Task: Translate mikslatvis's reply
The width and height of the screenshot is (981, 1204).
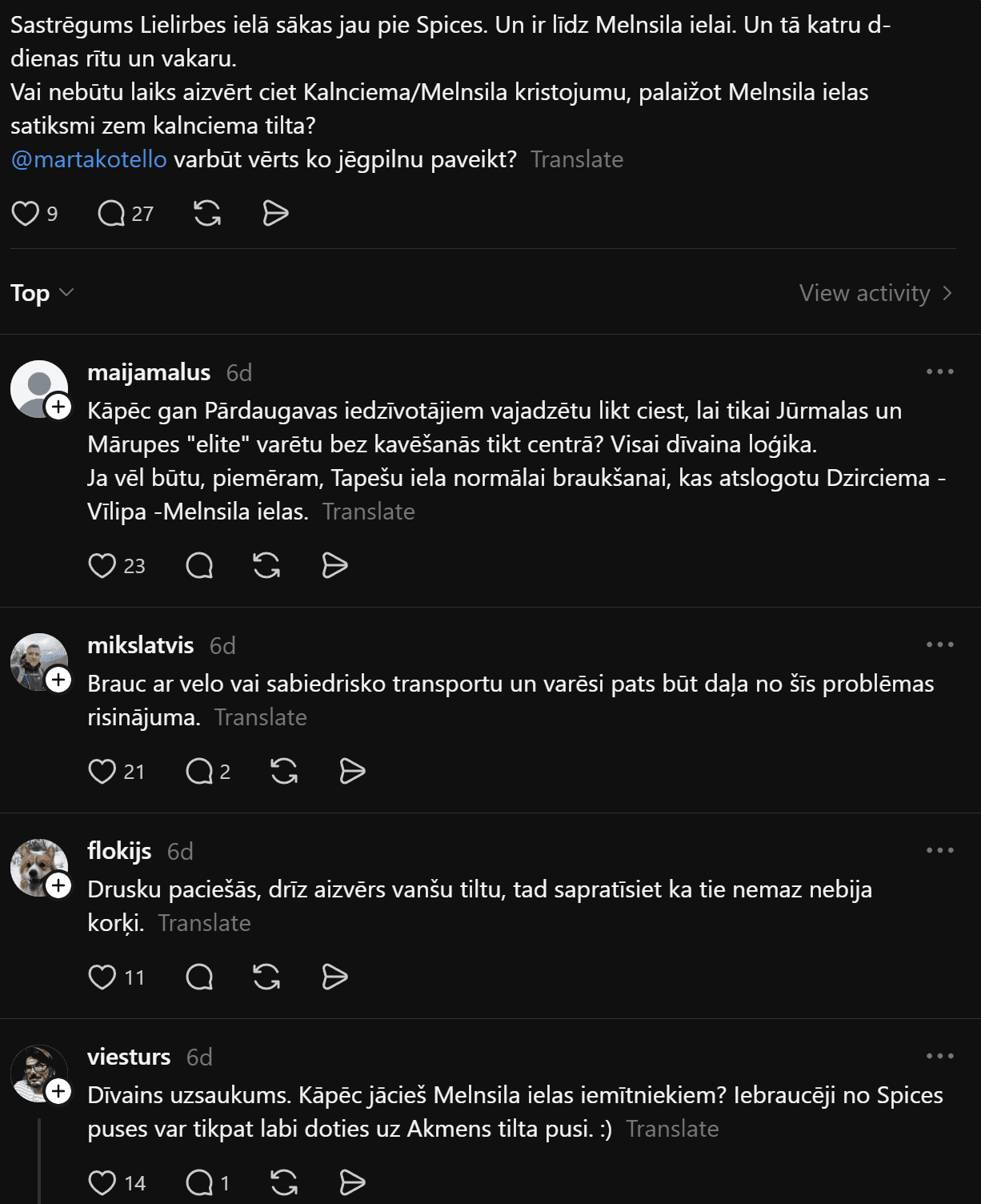Action: click(261, 717)
